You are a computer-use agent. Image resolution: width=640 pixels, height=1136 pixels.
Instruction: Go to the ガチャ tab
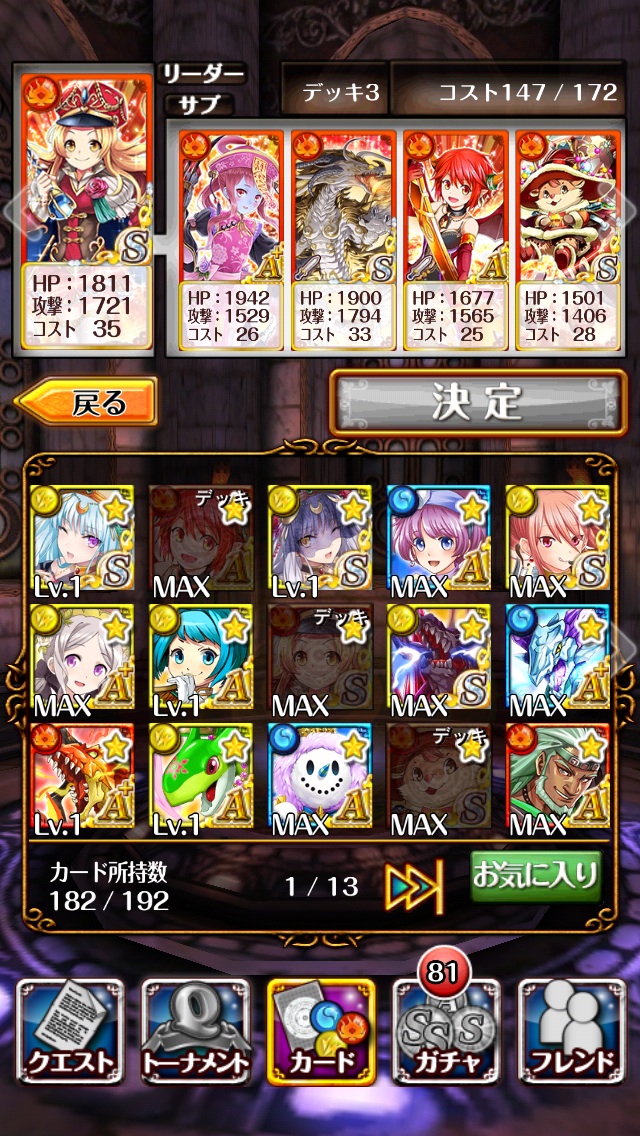tap(445, 1030)
